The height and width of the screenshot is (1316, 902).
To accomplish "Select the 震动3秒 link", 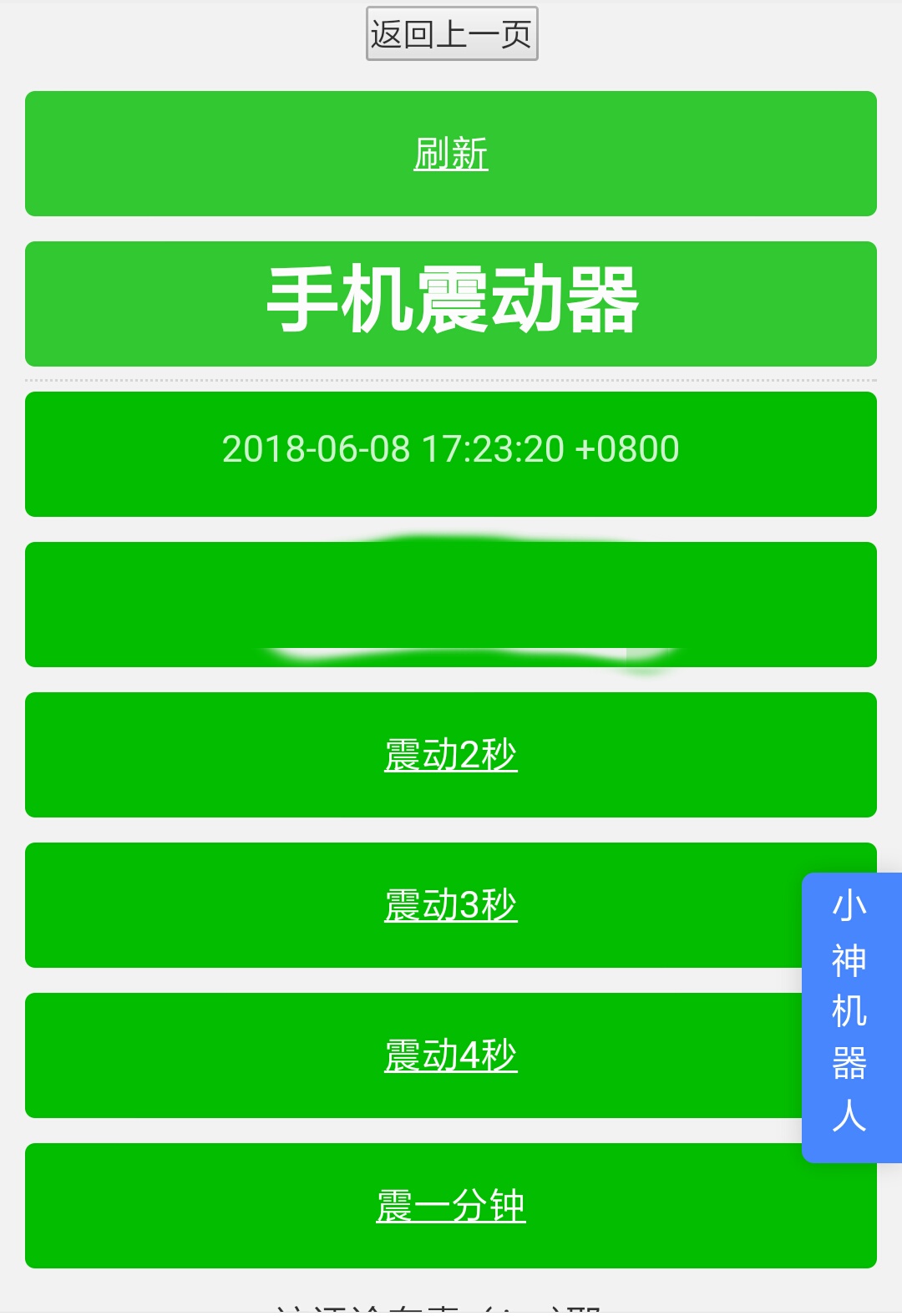I will coord(451,905).
